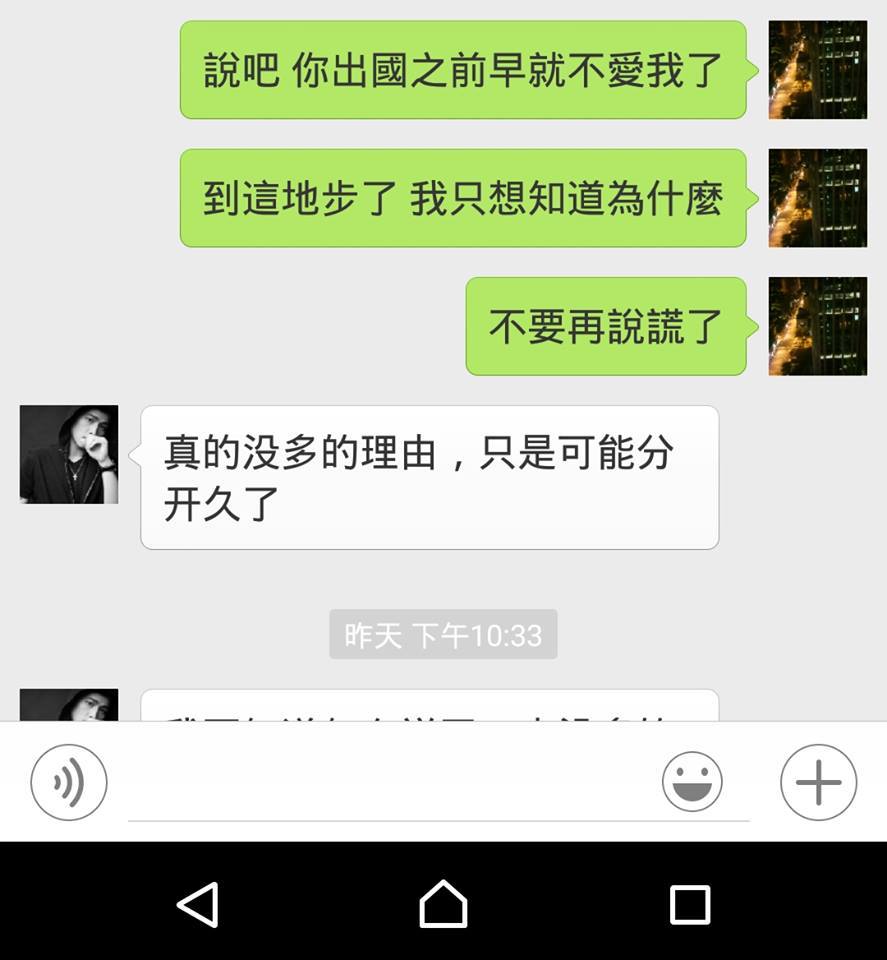Tap your own avatar beside 不要再說謊了

(817, 326)
